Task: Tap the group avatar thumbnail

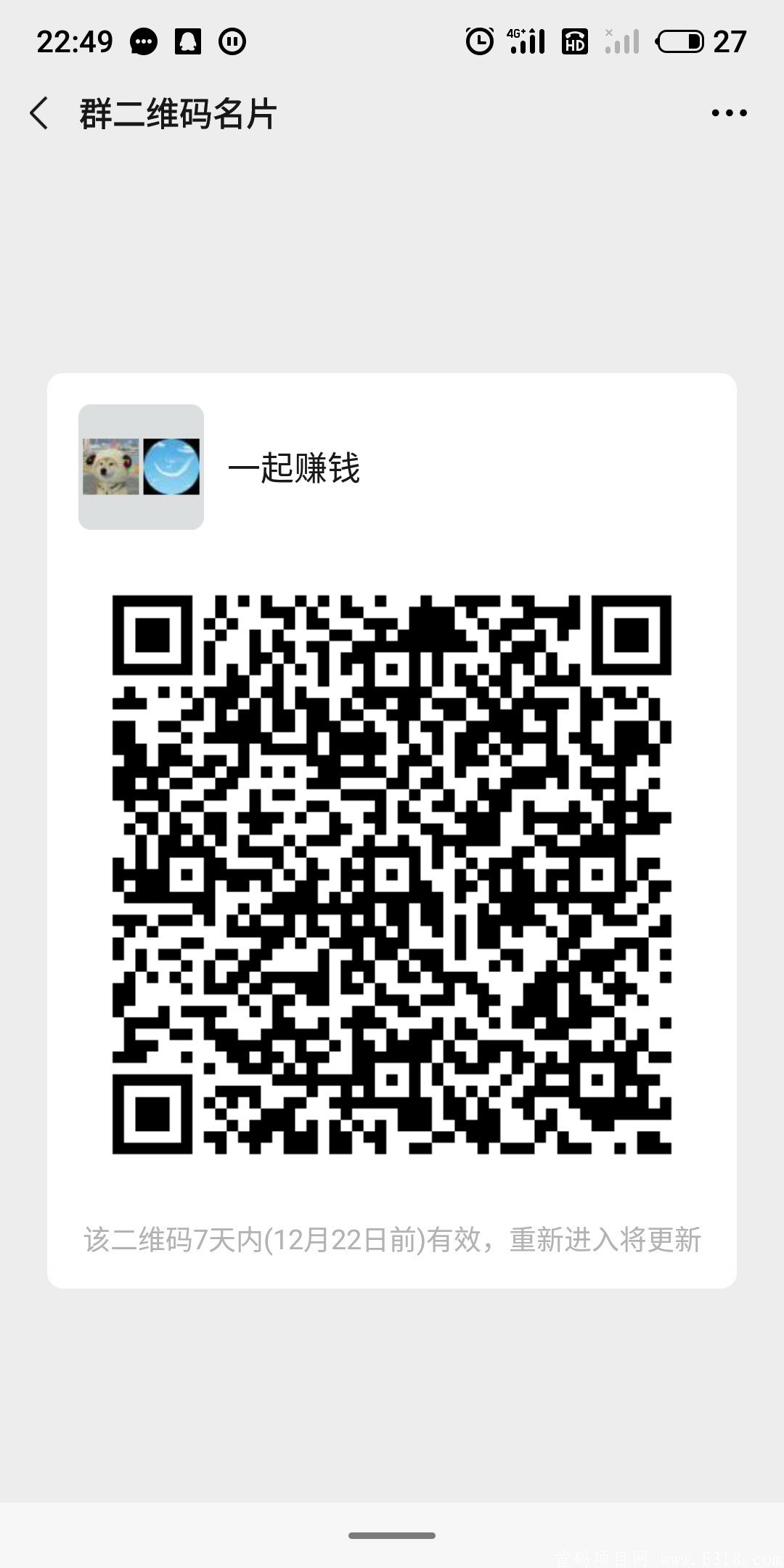Action: (141, 467)
